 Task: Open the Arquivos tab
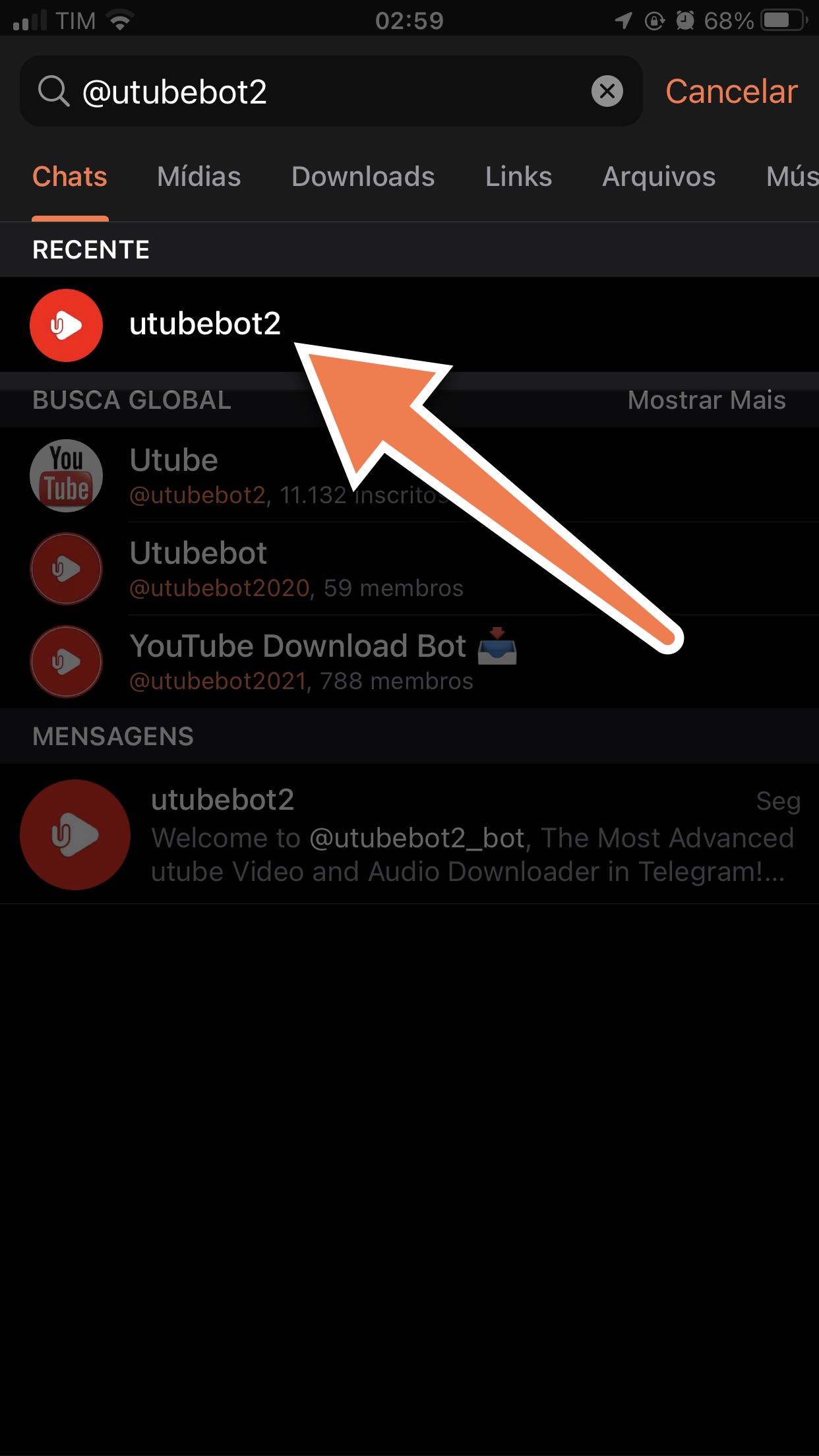[659, 177]
